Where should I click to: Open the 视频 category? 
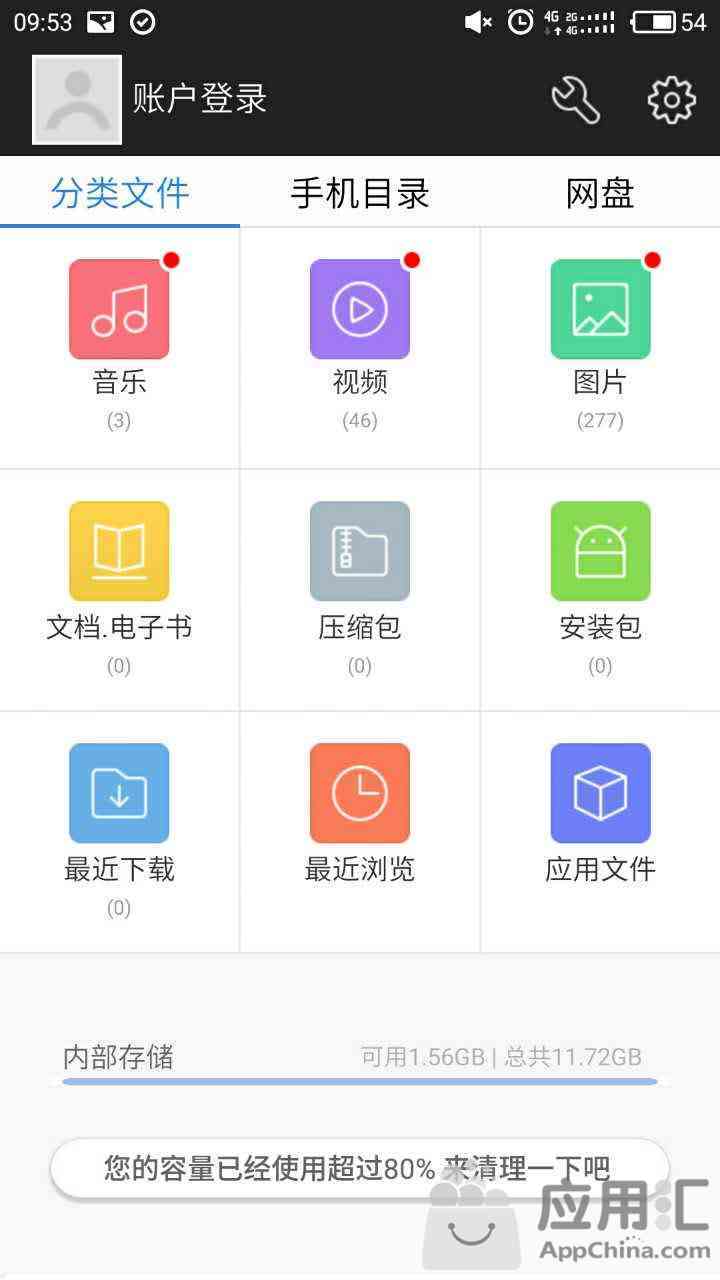[x=360, y=348]
